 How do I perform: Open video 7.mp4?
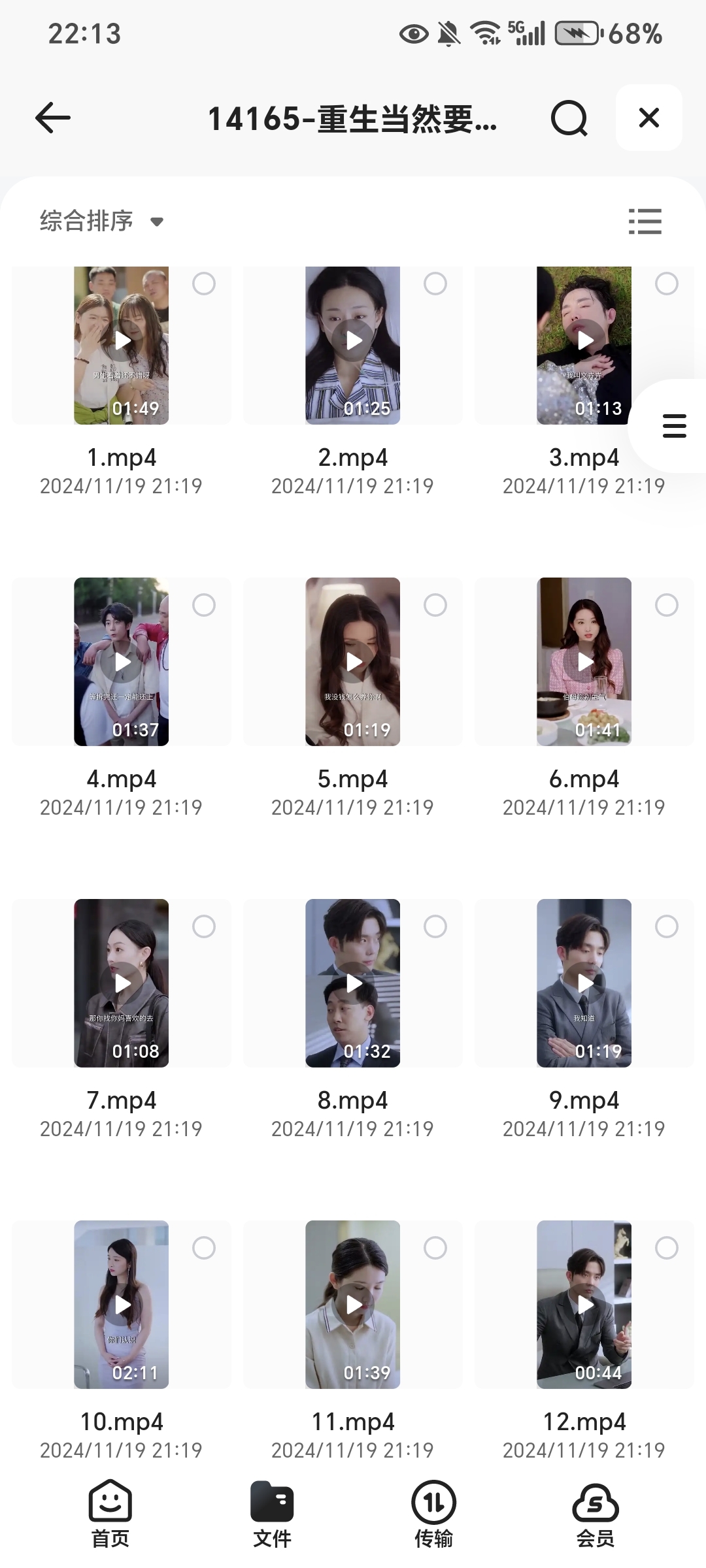pyautogui.click(x=122, y=983)
